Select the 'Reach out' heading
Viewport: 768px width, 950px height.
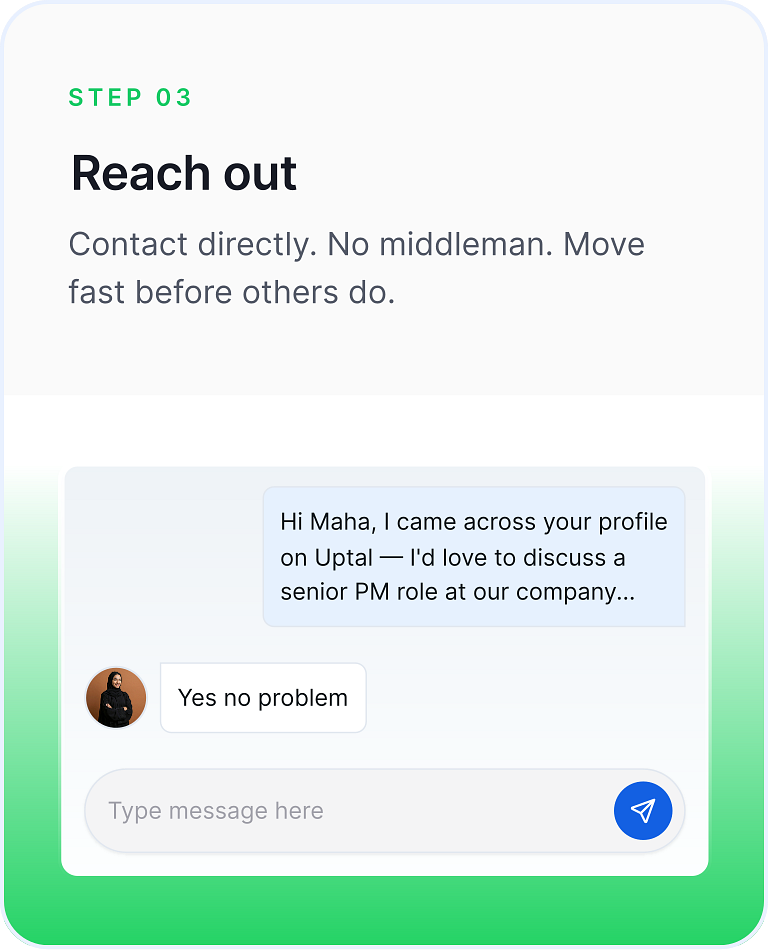pos(182,173)
